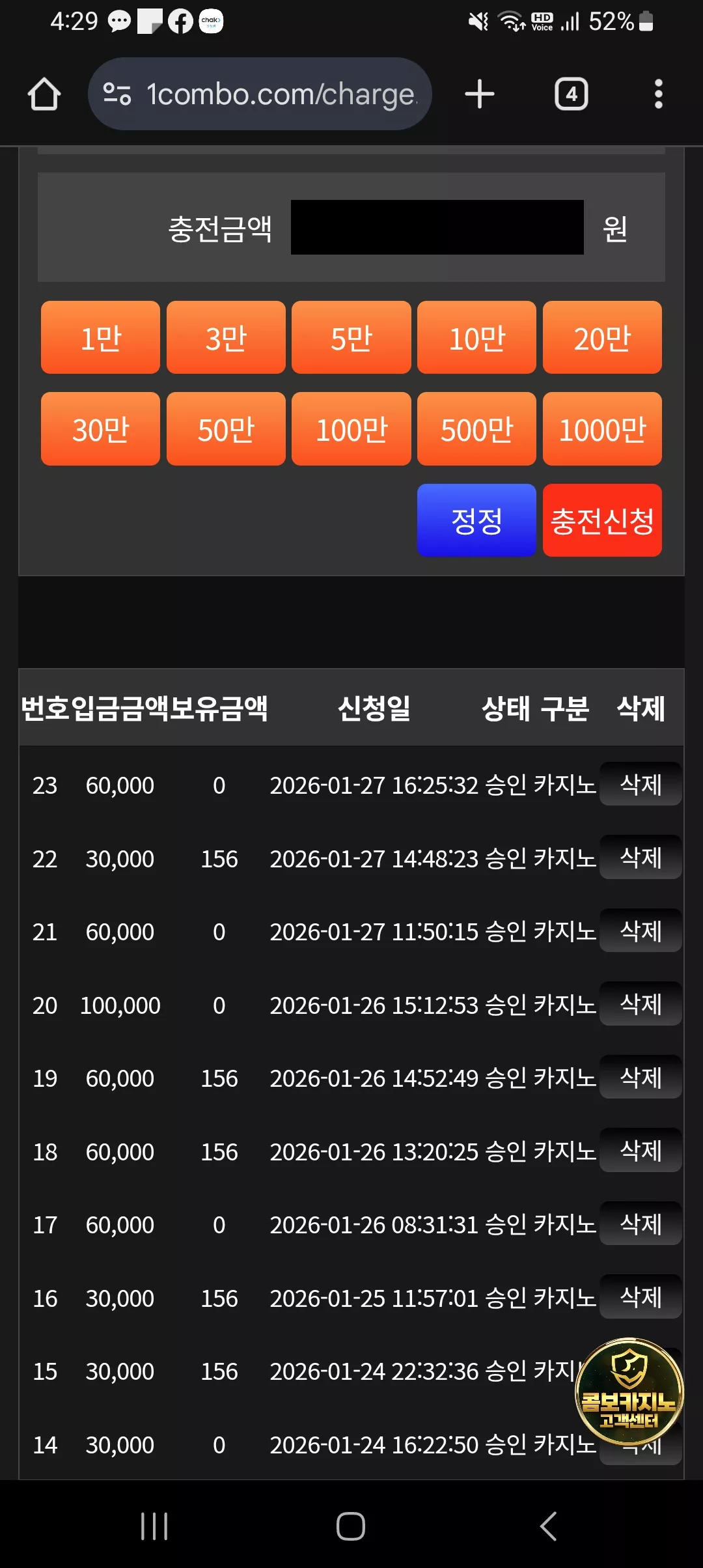Delete record number 17

pos(641,1224)
